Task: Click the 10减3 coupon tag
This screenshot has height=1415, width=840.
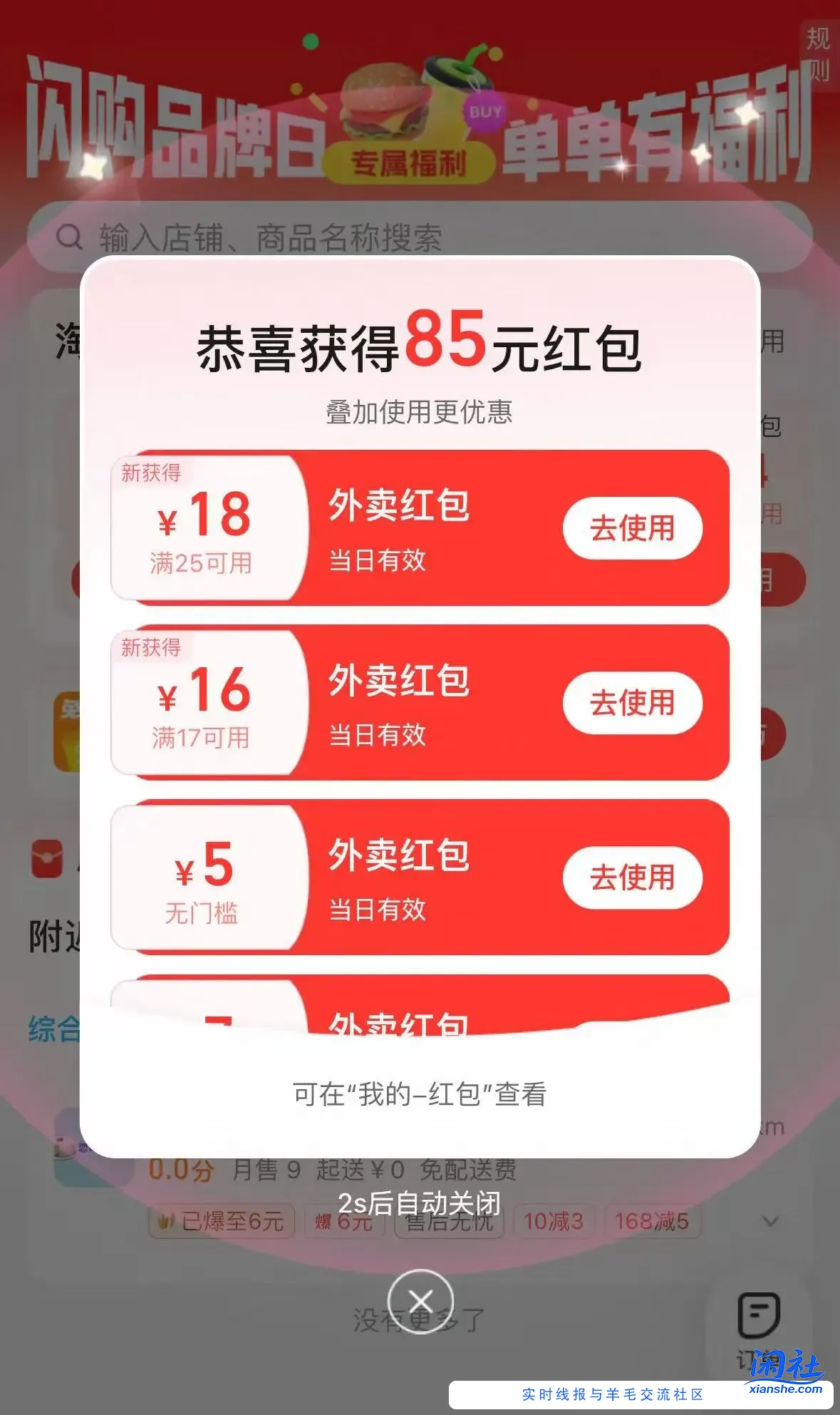Action: coord(556,1221)
